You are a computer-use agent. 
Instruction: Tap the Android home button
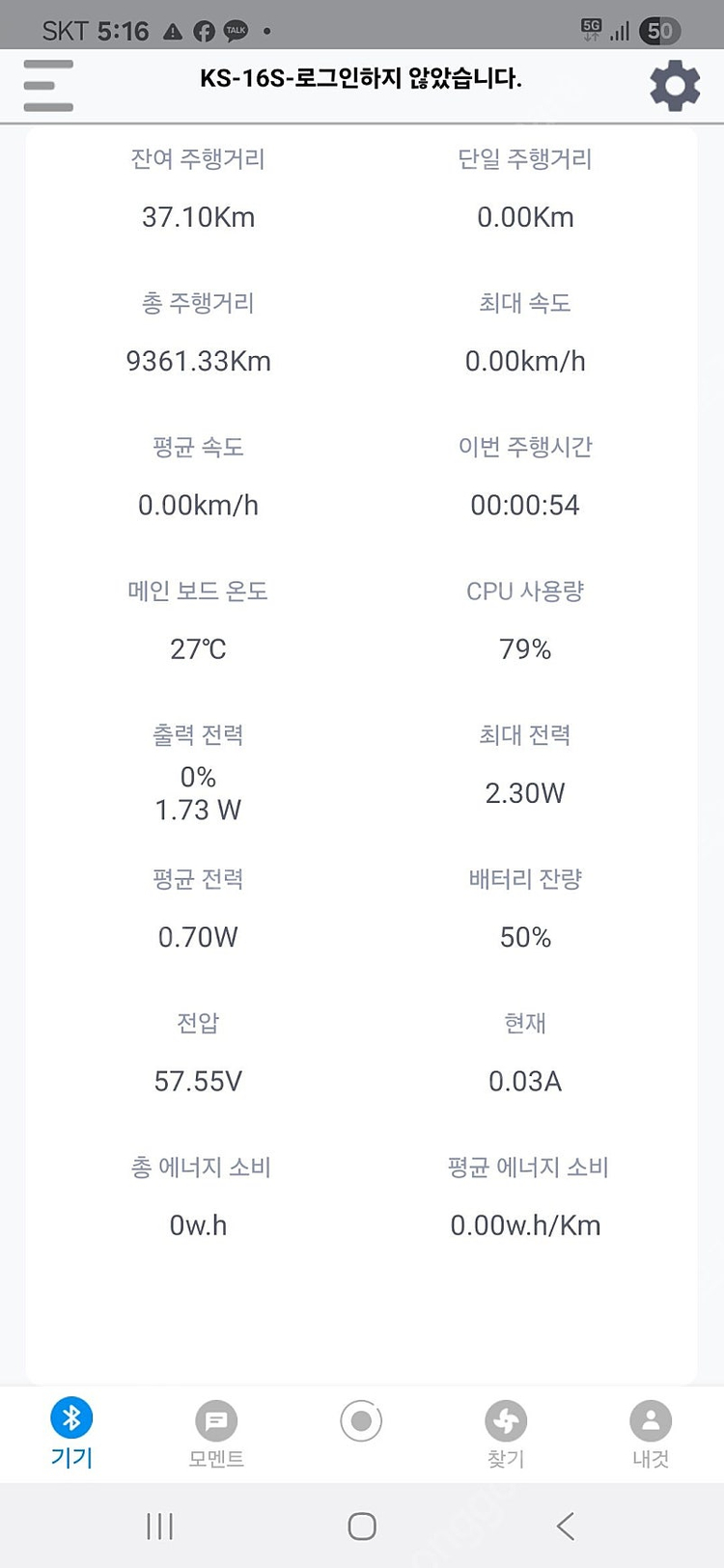(361, 1526)
